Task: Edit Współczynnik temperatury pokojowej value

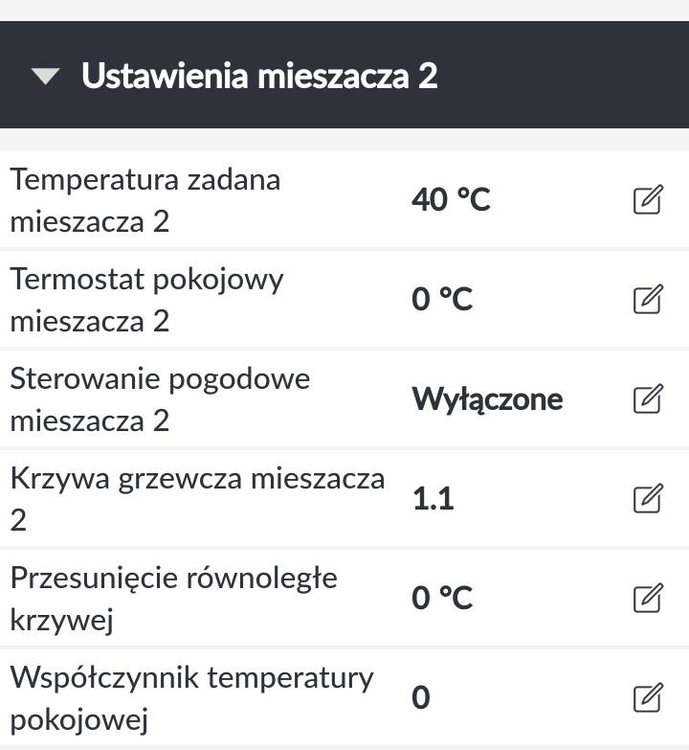Action: coord(648,696)
